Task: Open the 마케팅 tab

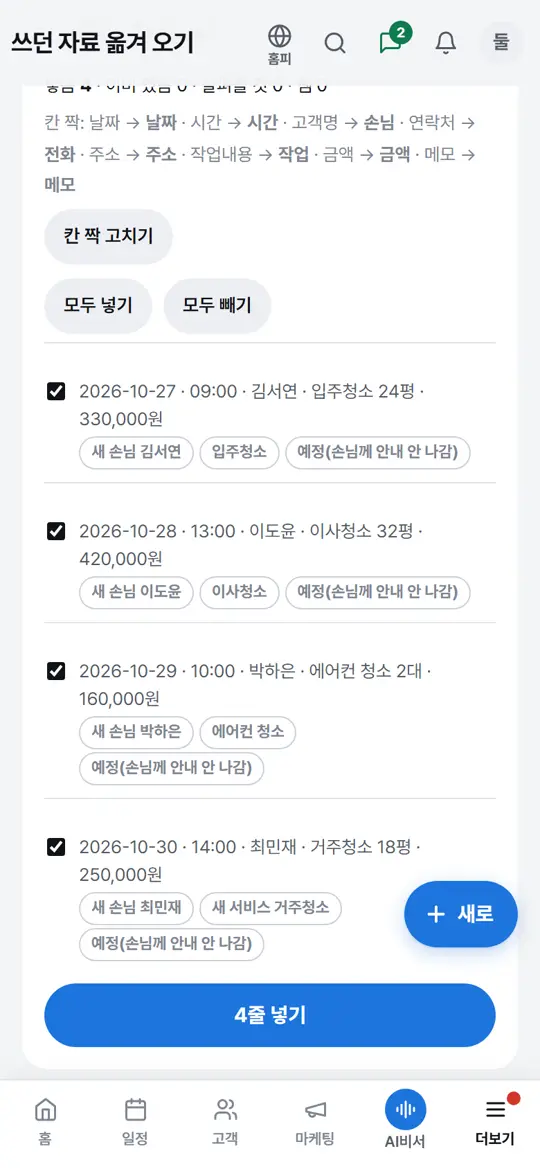Action: point(315,1121)
